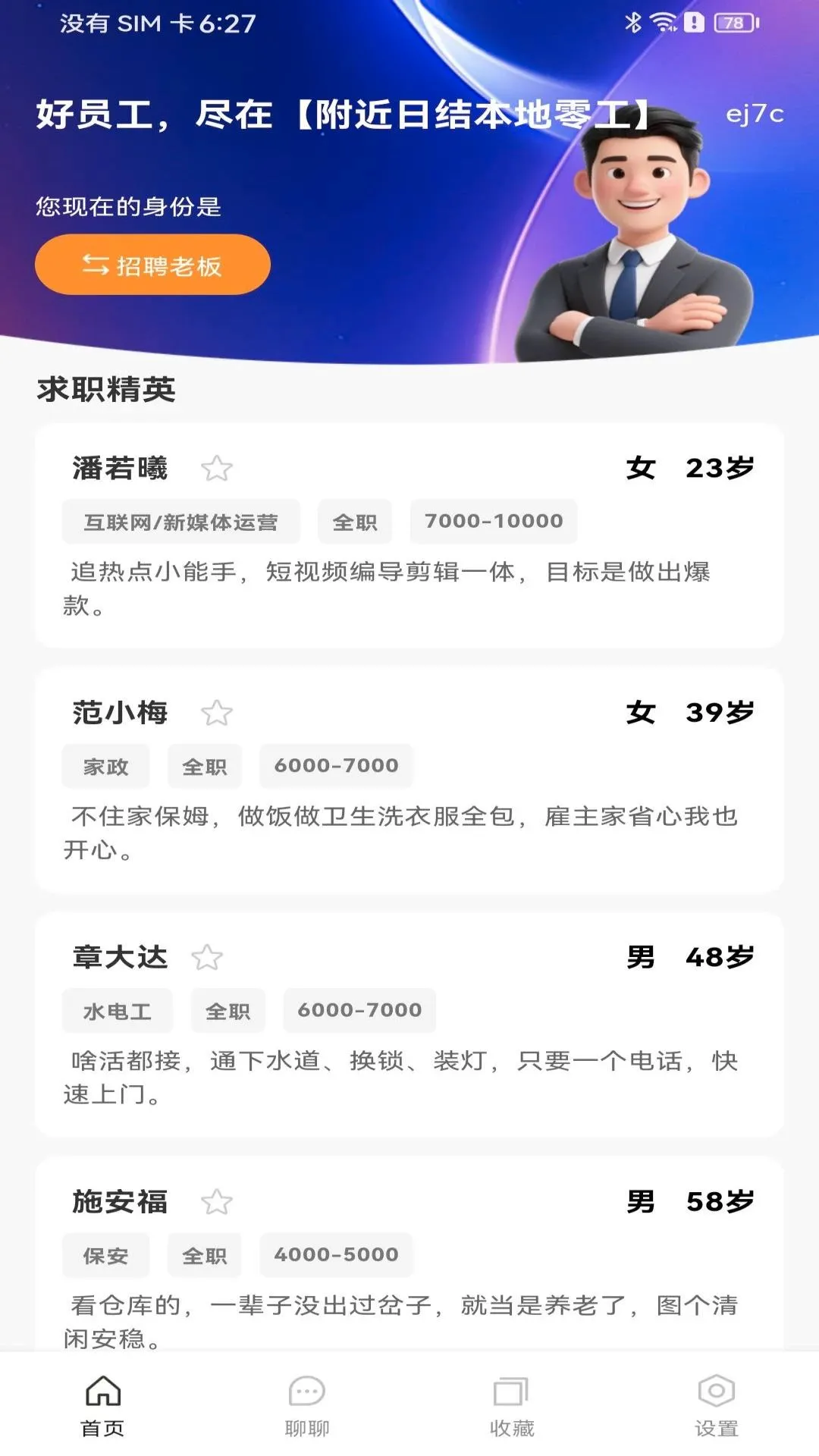Select the 首页 tab
Screen dimensions: 819x1456
(x=102, y=1406)
